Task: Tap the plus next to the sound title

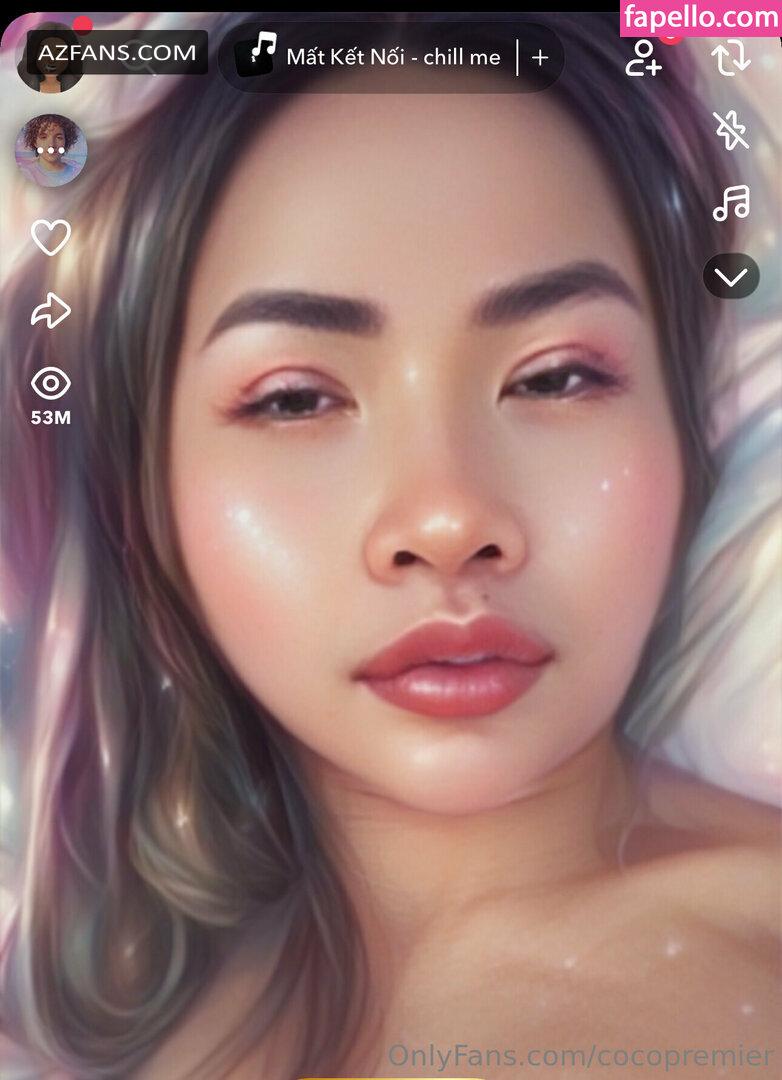Action: point(540,57)
